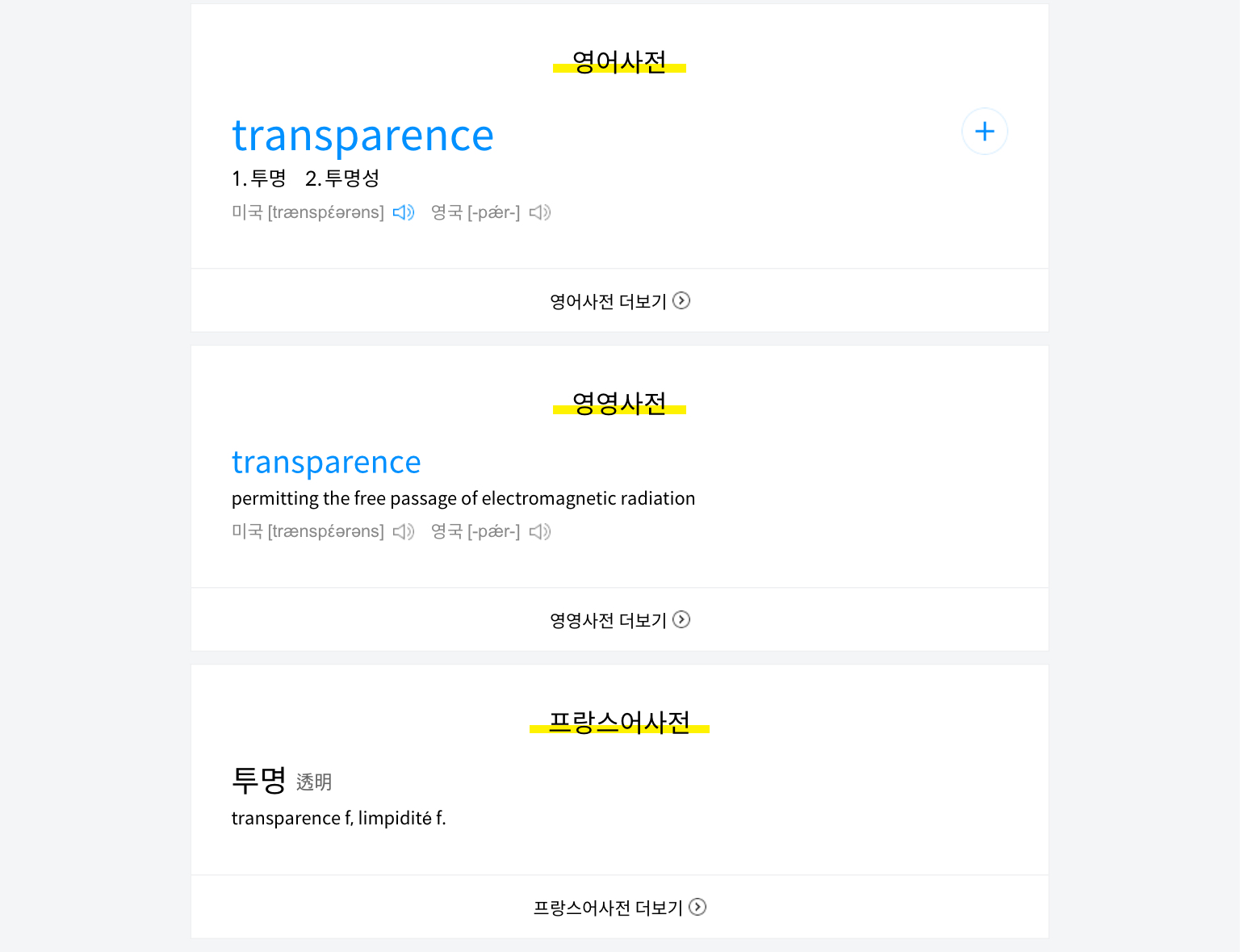1240x952 pixels.
Task: Play US pronunciation in 영어사전 section
Action: tap(404, 212)
